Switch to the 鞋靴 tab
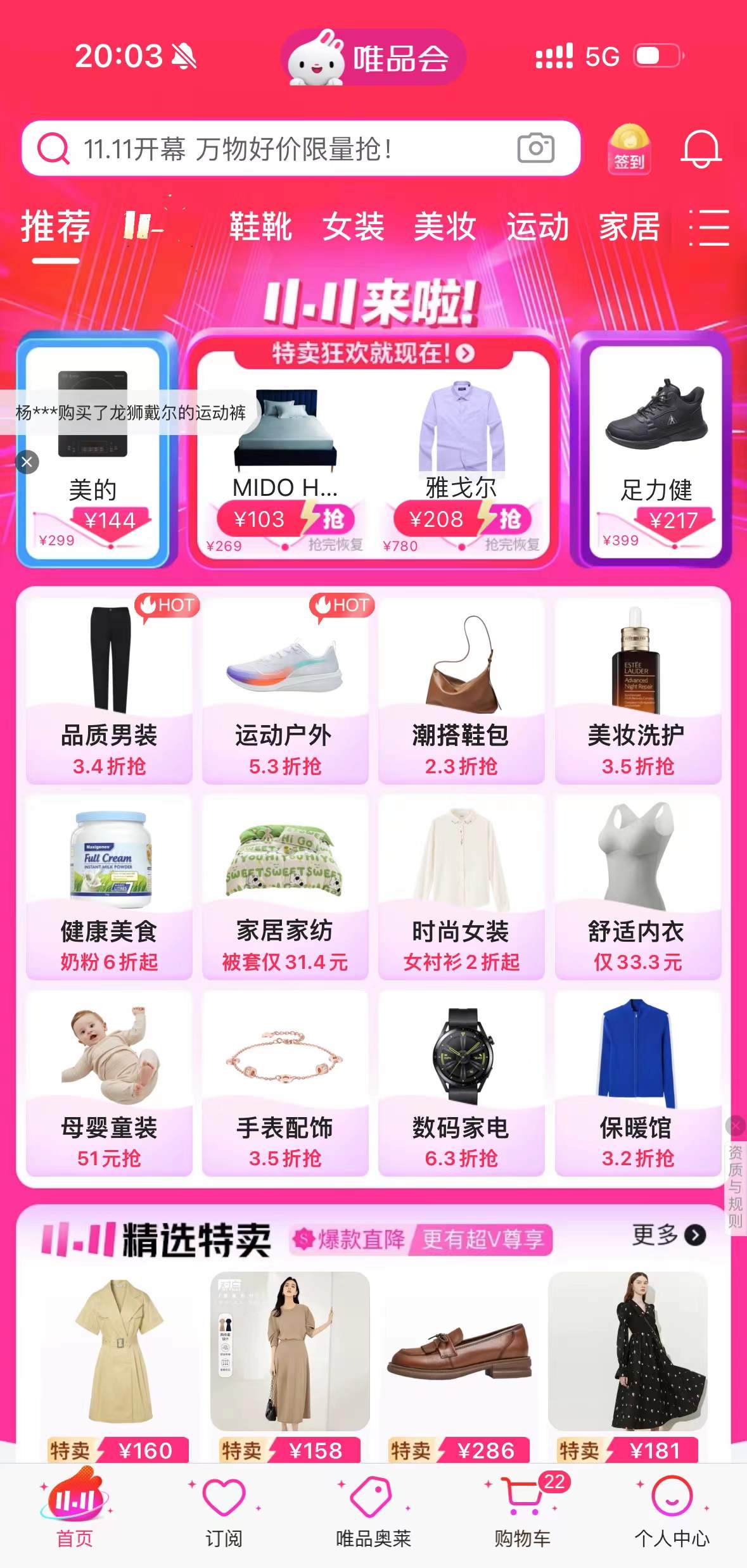Image resolution: width=747 pixels, height=1568 pixels. click(260, 227)
